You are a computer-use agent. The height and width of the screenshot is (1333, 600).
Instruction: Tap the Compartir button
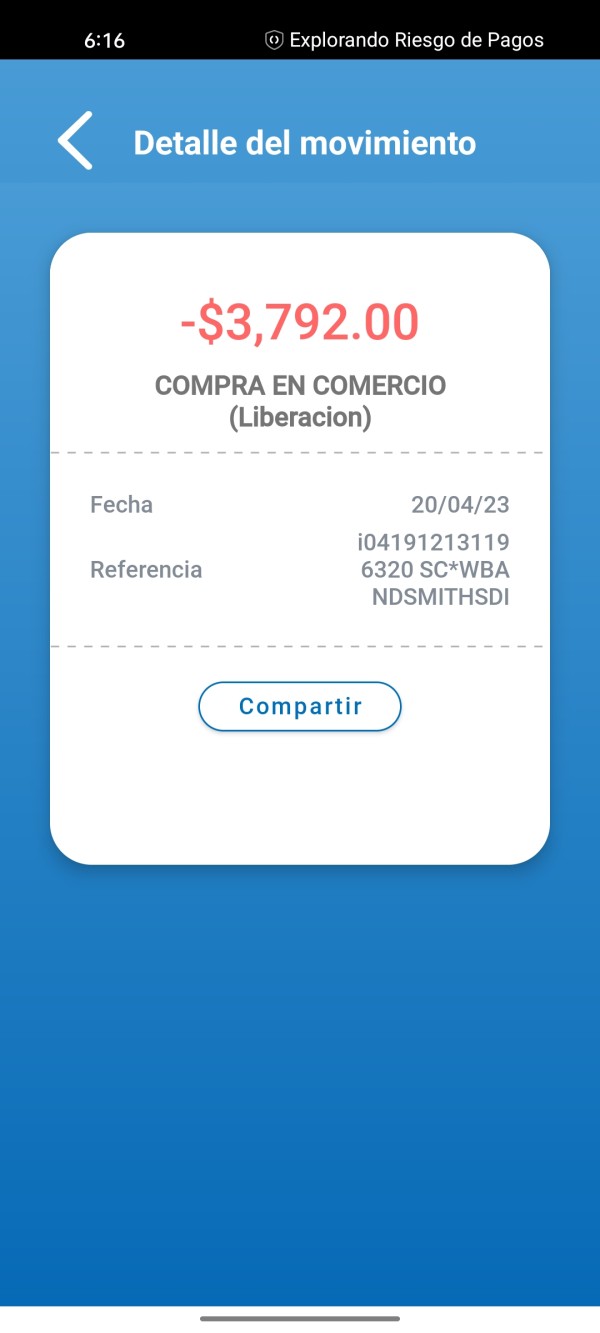click(x=300, y=706)
